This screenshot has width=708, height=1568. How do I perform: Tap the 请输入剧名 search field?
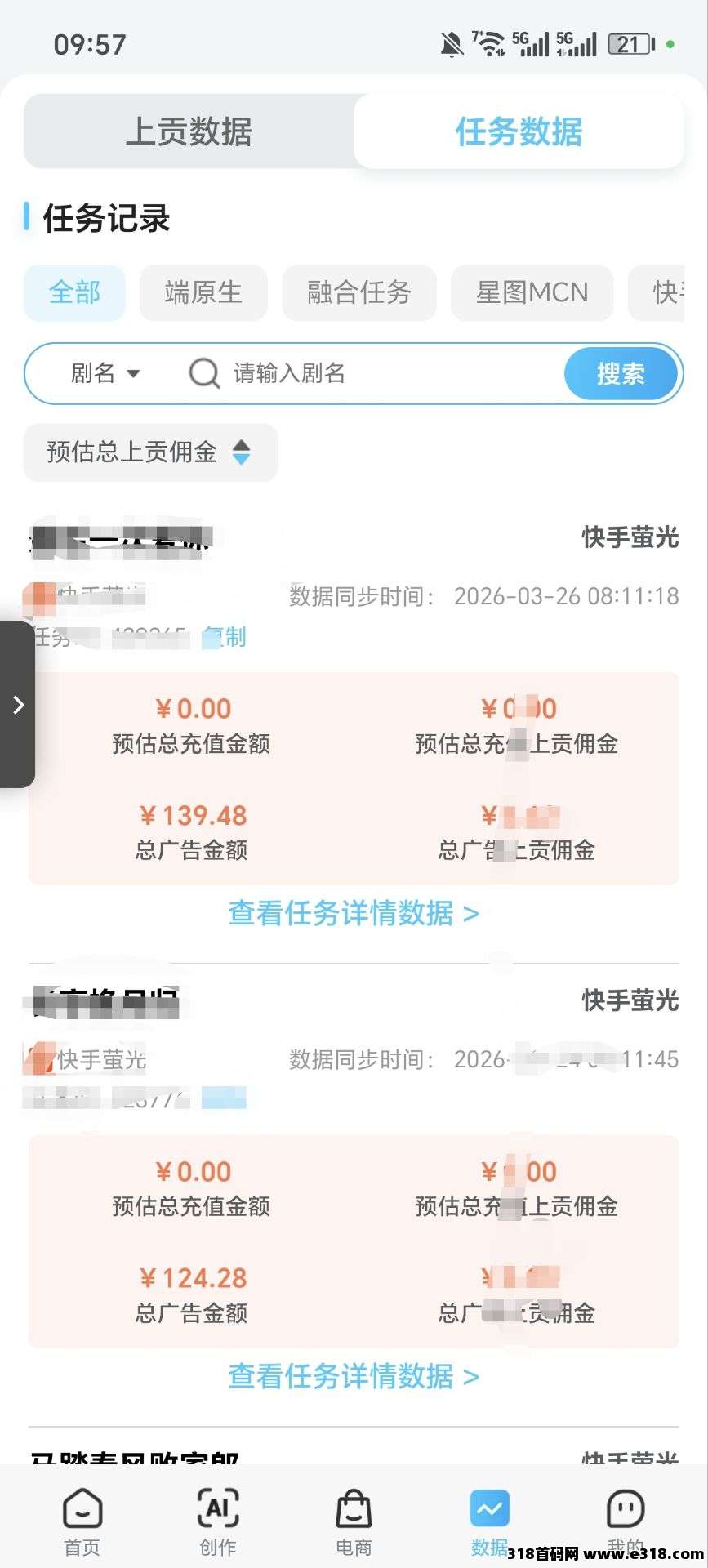(367, 374)
